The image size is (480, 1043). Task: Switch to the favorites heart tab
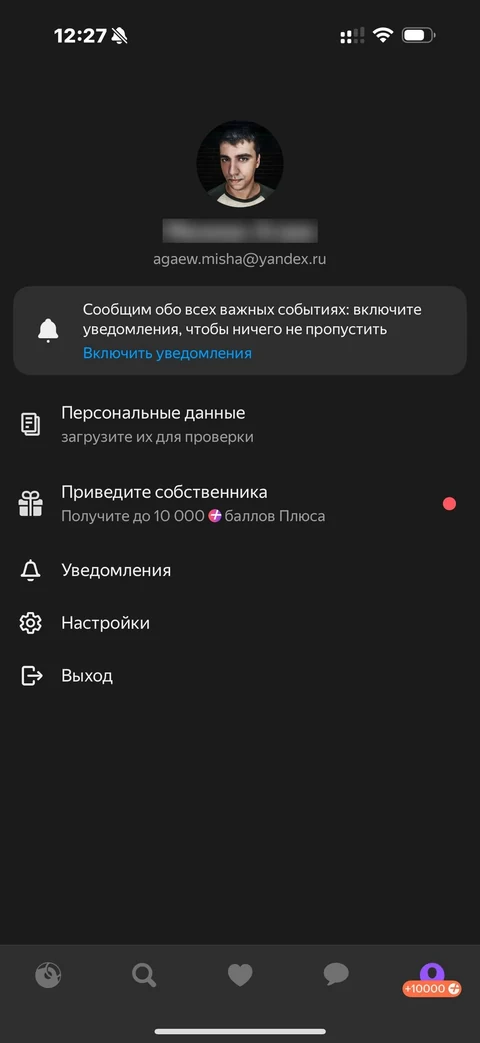point(240,976)
